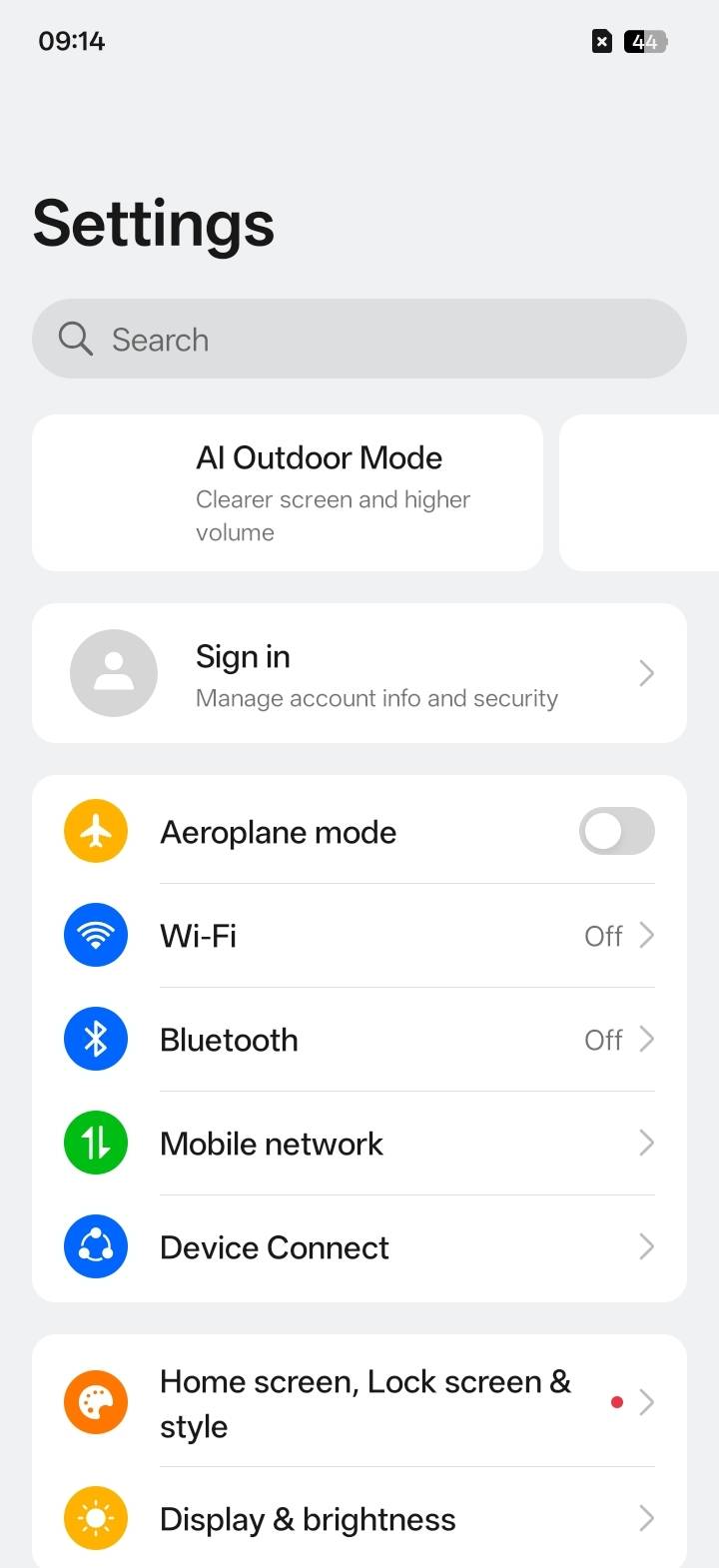Open Mobile network settings
Image resolution: width=719 pixels, height=1568 pixels.
coord(359,1144)
